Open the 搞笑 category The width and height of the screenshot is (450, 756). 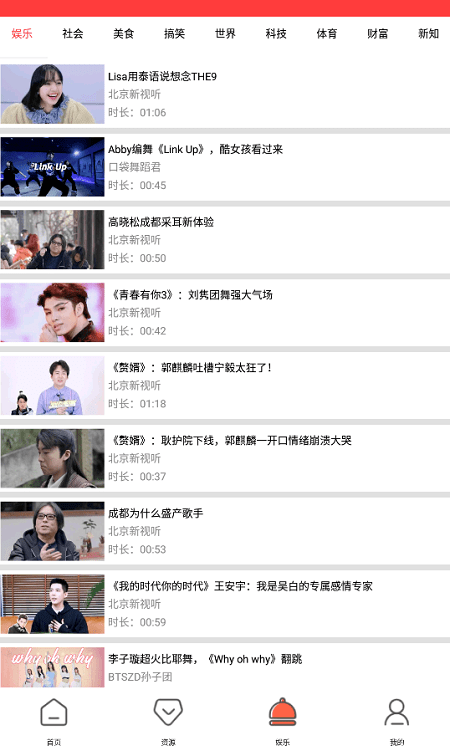pos(175,34)
